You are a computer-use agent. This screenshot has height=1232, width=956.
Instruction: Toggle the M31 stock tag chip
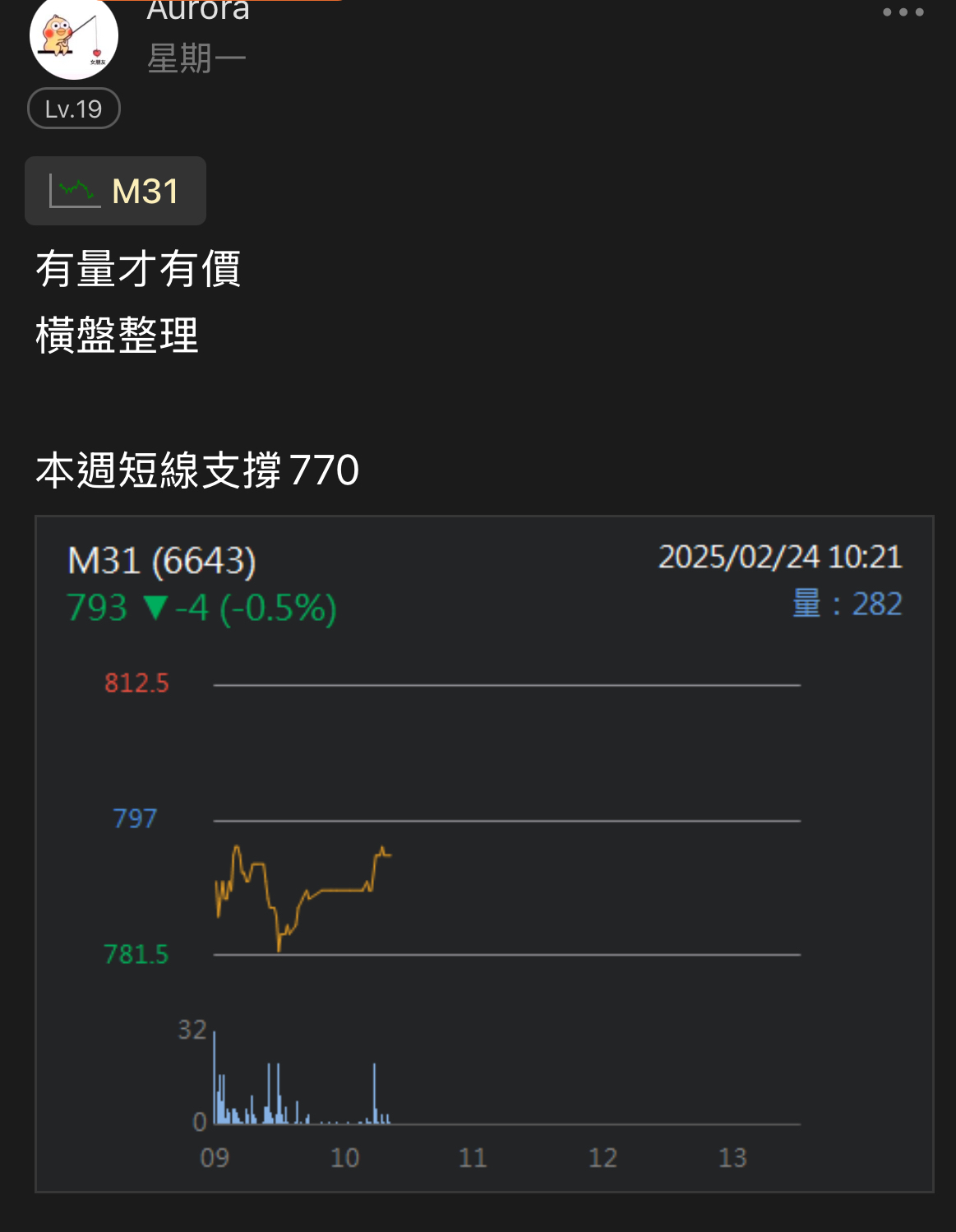(x=115, y=190)
